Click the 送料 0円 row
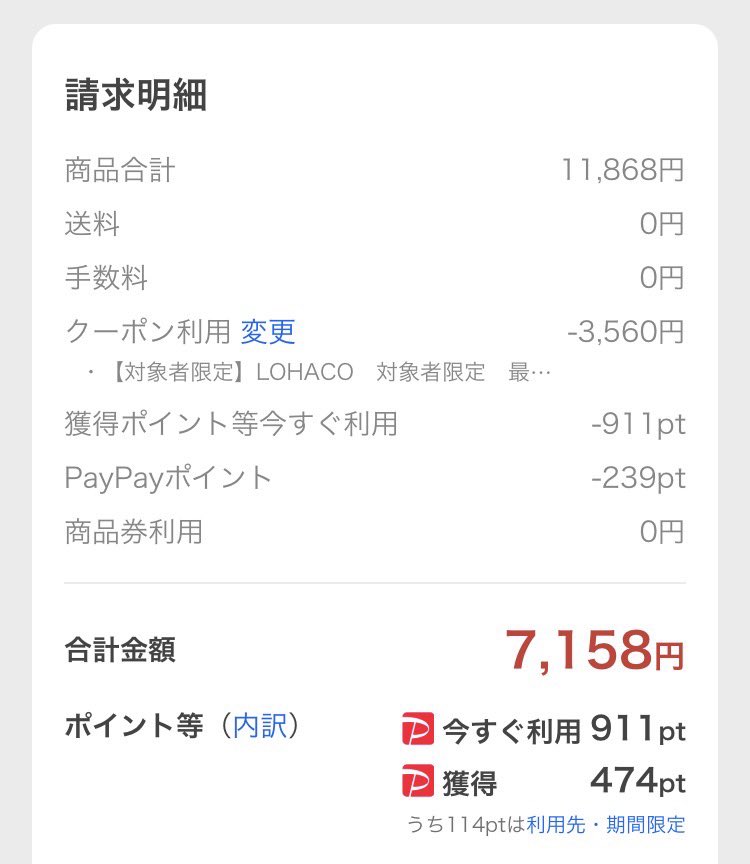The image size is (750, 864). point(375,224)
